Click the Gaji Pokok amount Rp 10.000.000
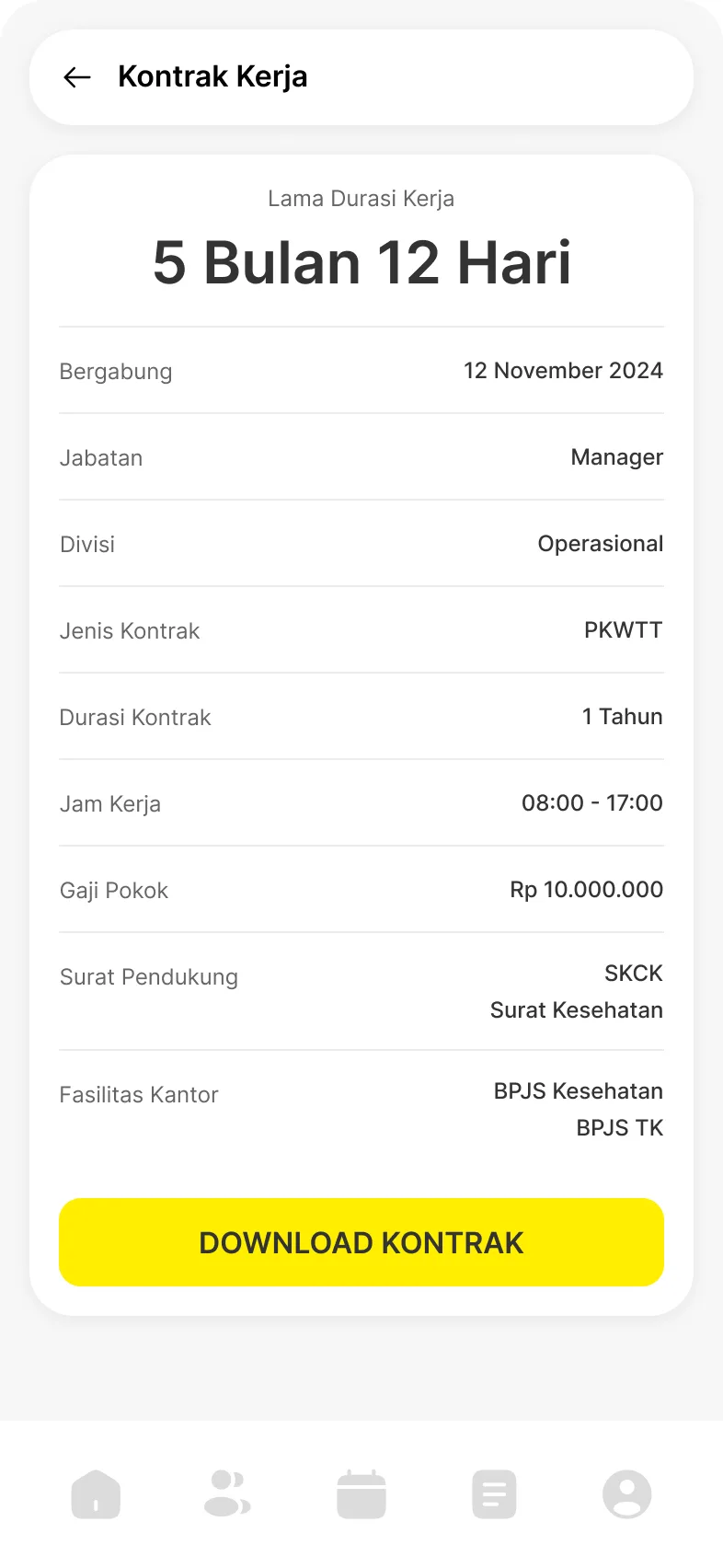Image resolution: width=723 pixels, height=1568 pixels. (x=586, y=890)
